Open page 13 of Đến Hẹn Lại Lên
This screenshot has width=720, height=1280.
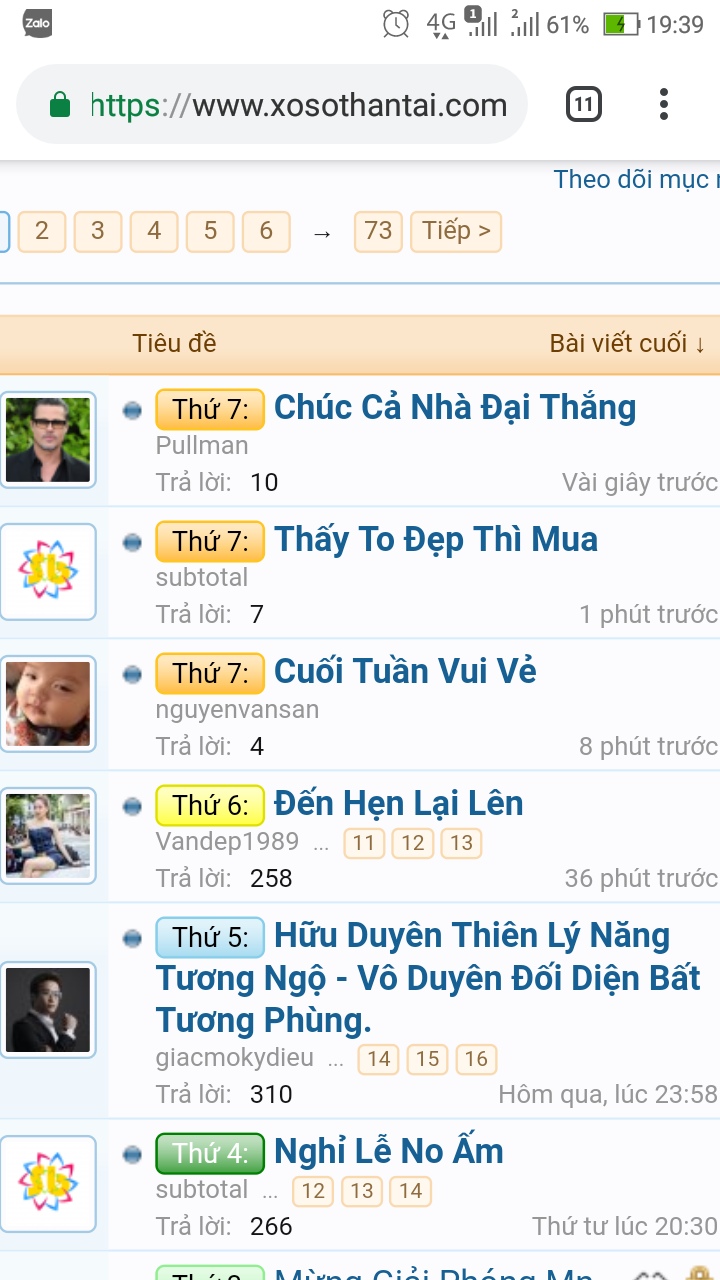[x=461, y=843]
